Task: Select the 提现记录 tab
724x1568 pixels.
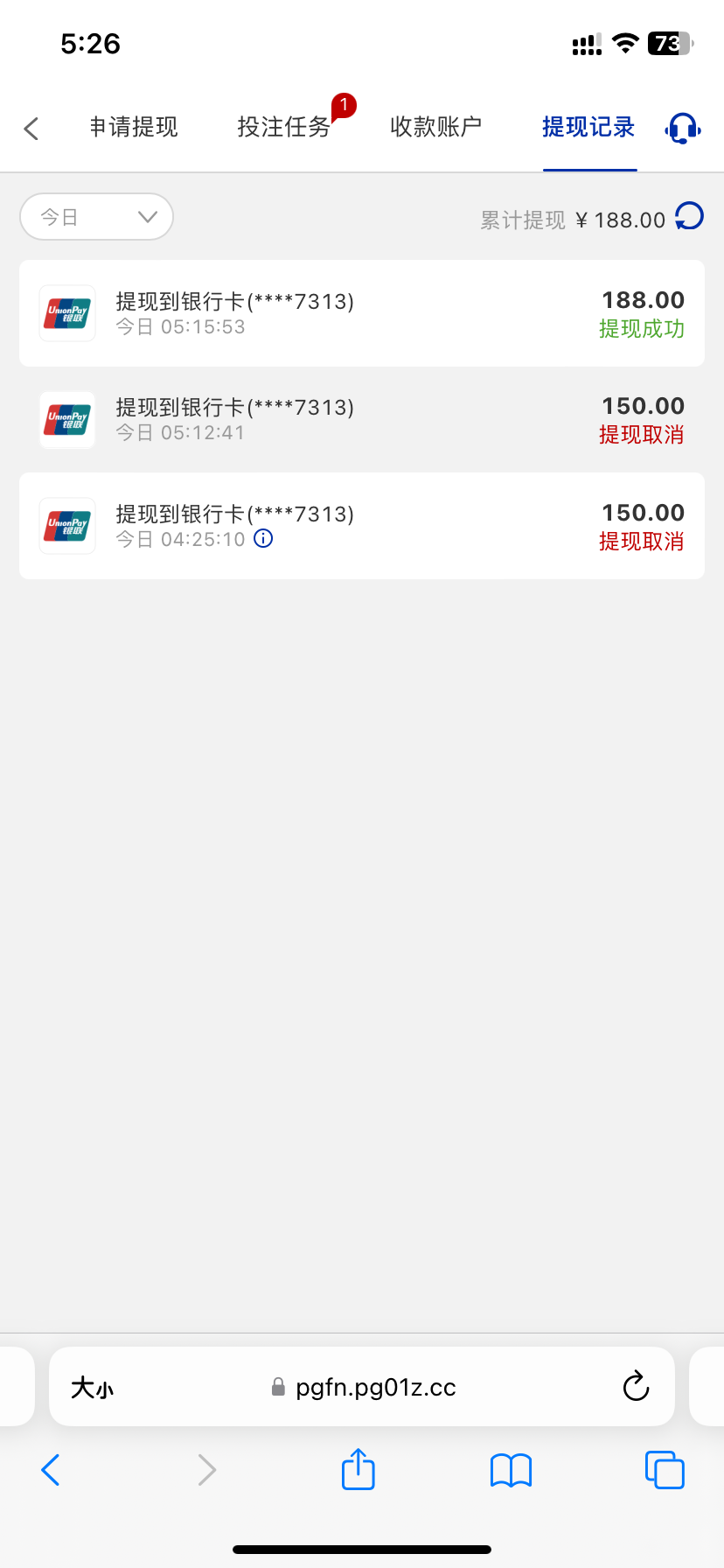Action: tap(588, 128)
